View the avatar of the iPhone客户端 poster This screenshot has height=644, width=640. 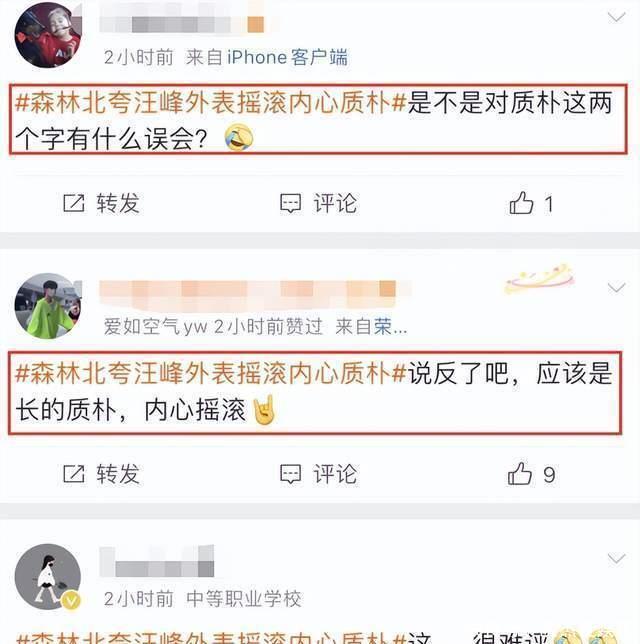coord(47,35)
